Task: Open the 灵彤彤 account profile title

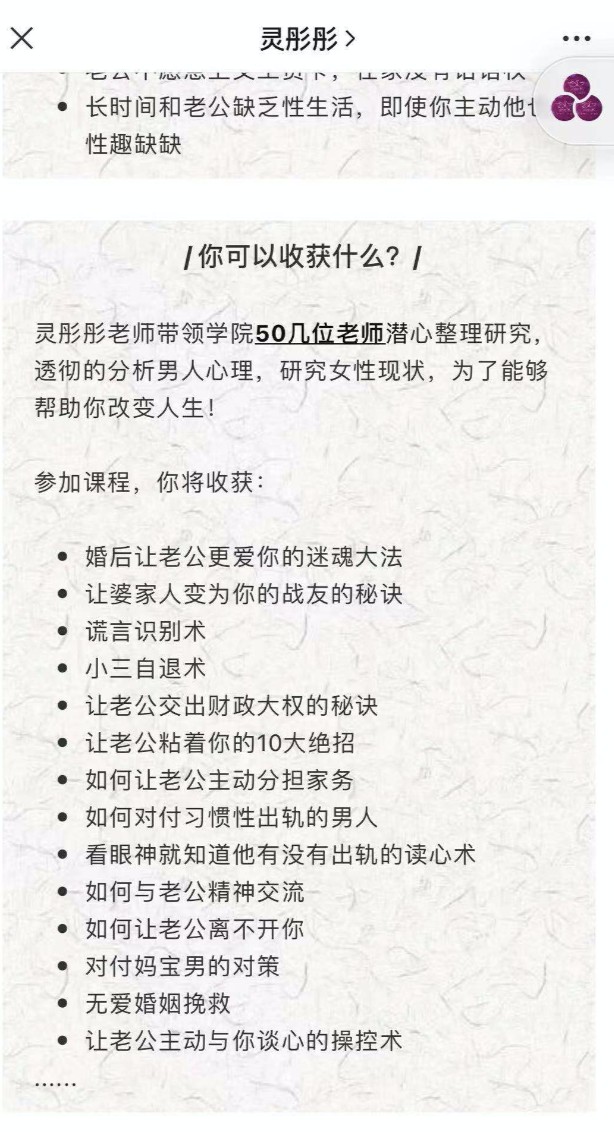Action: tap(307, 39)
